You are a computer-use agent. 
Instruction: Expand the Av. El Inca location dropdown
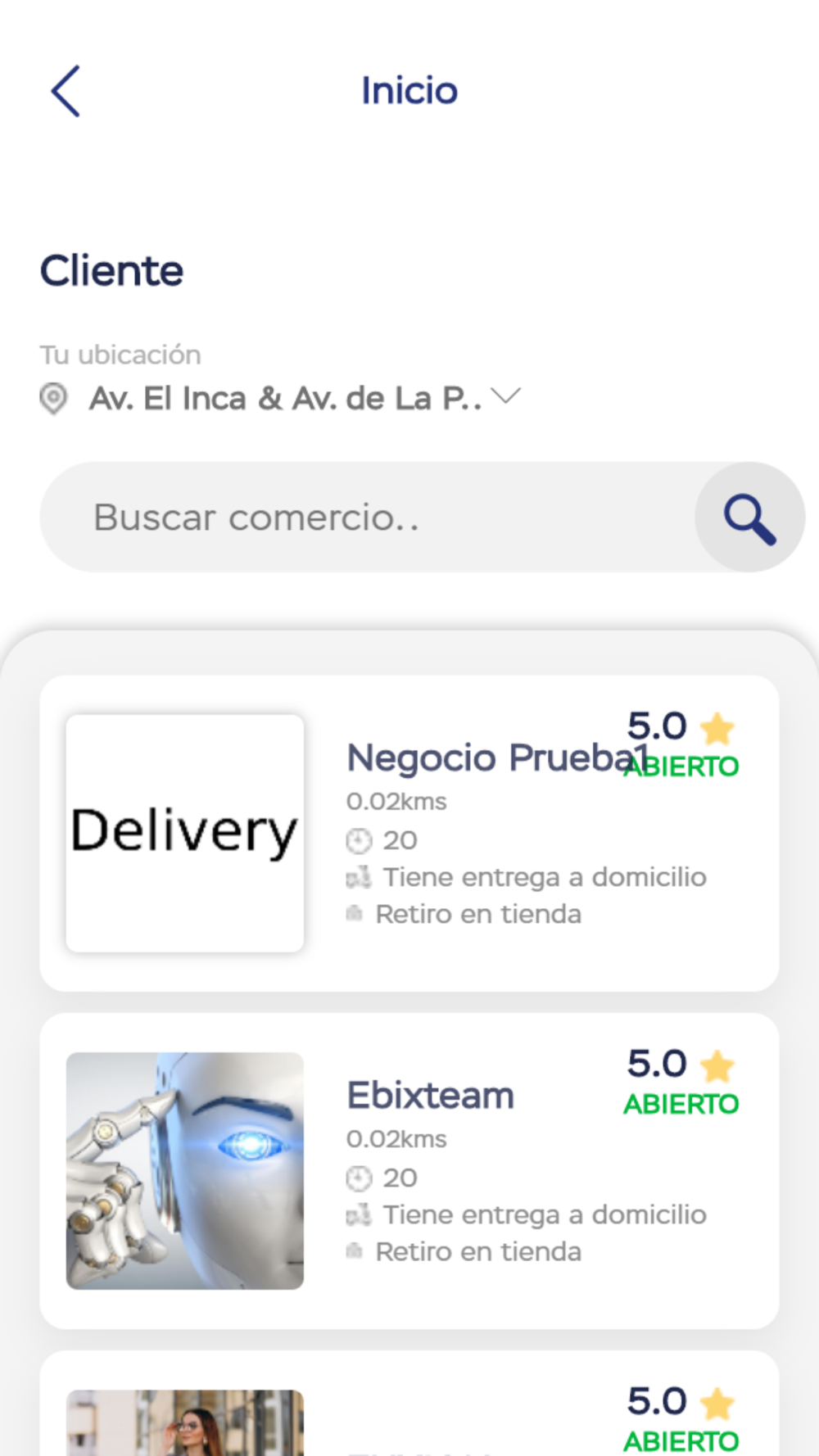tap(506, 397)
